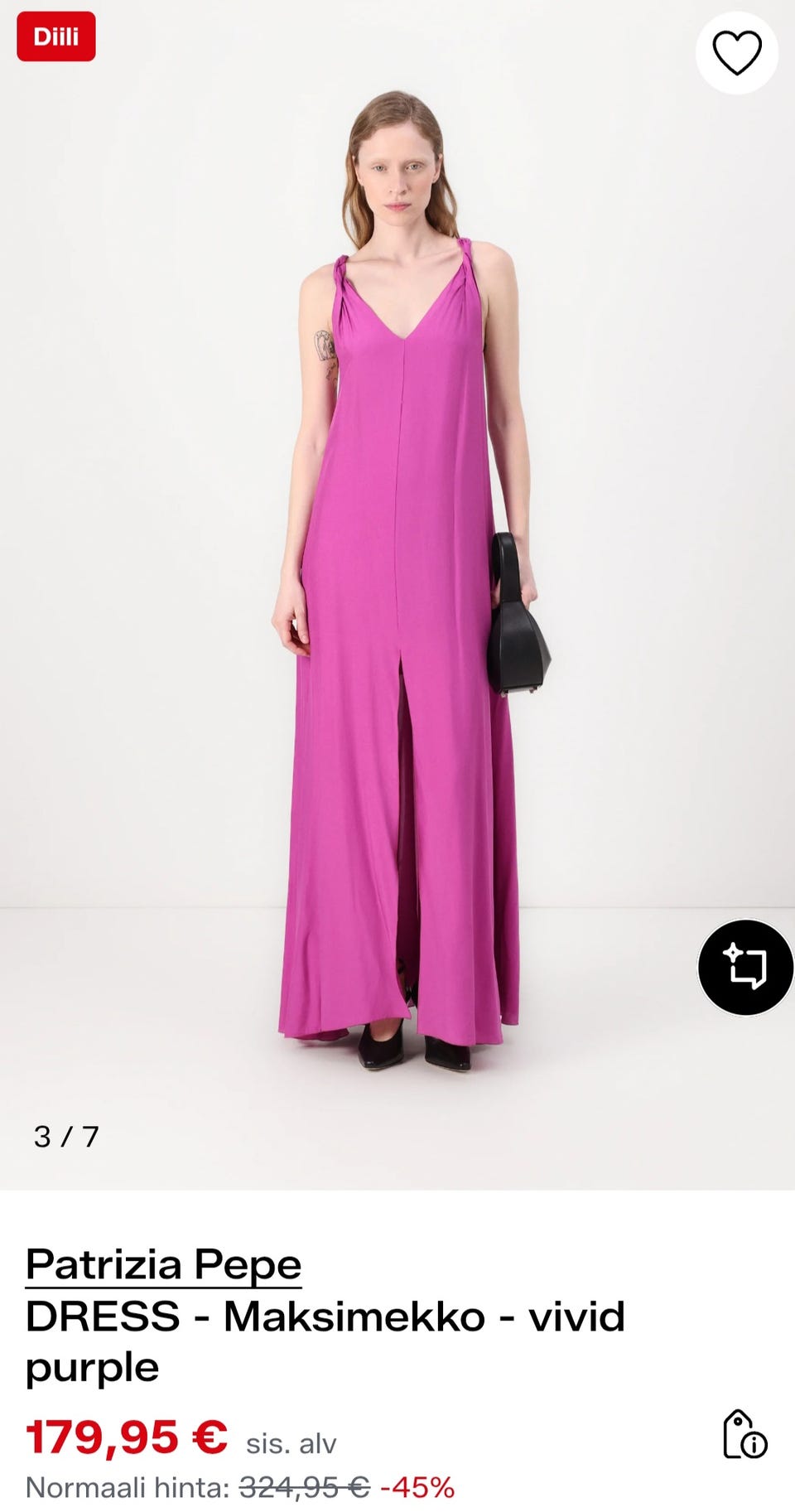This screenshot has height=1512, width=795.
Task: Open the similar items visual search button
Action: click(x=745, y=967)
